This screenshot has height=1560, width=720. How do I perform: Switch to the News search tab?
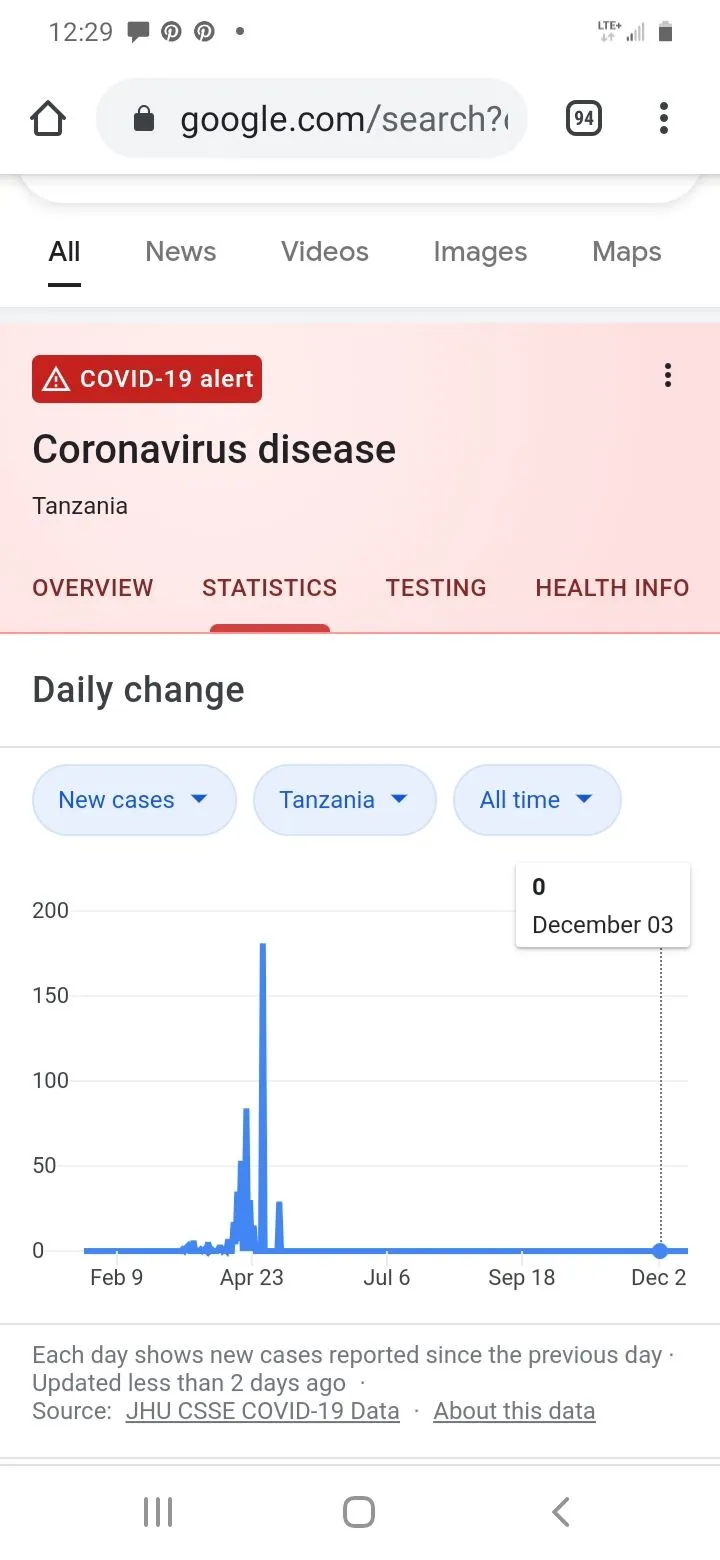(180, 252)
